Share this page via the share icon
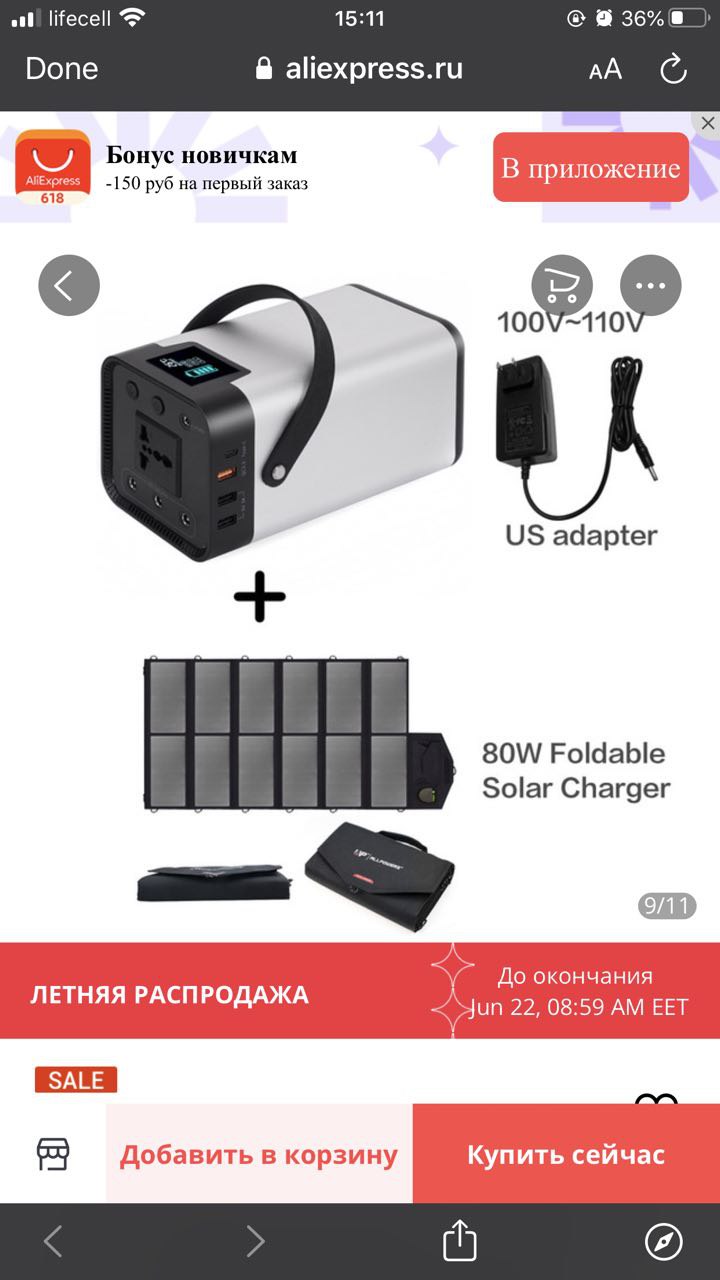The image size is (720, 1280). tap(459, 1240)
